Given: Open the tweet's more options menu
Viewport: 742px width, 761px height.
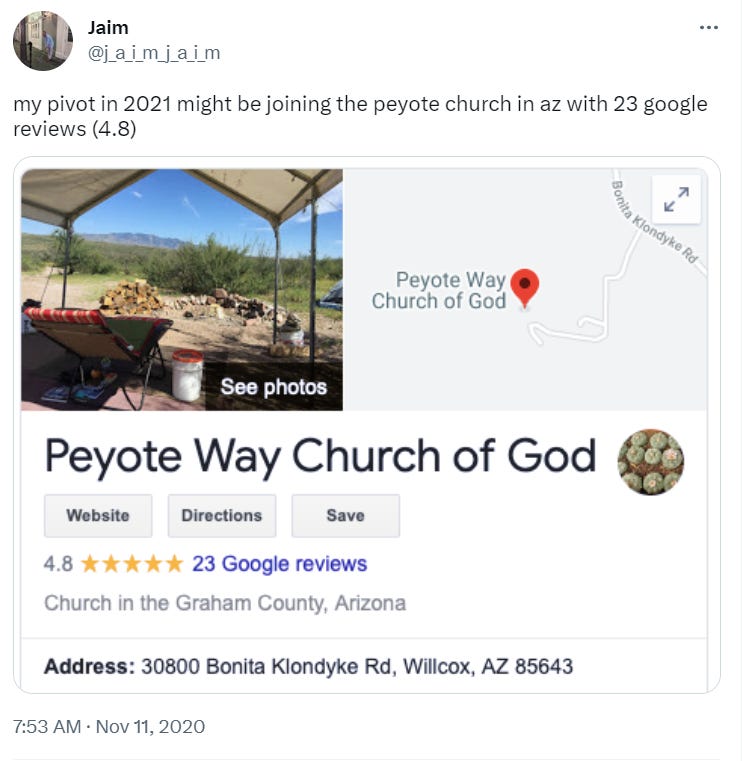Looking at the screenshot, I should point(709,27).
